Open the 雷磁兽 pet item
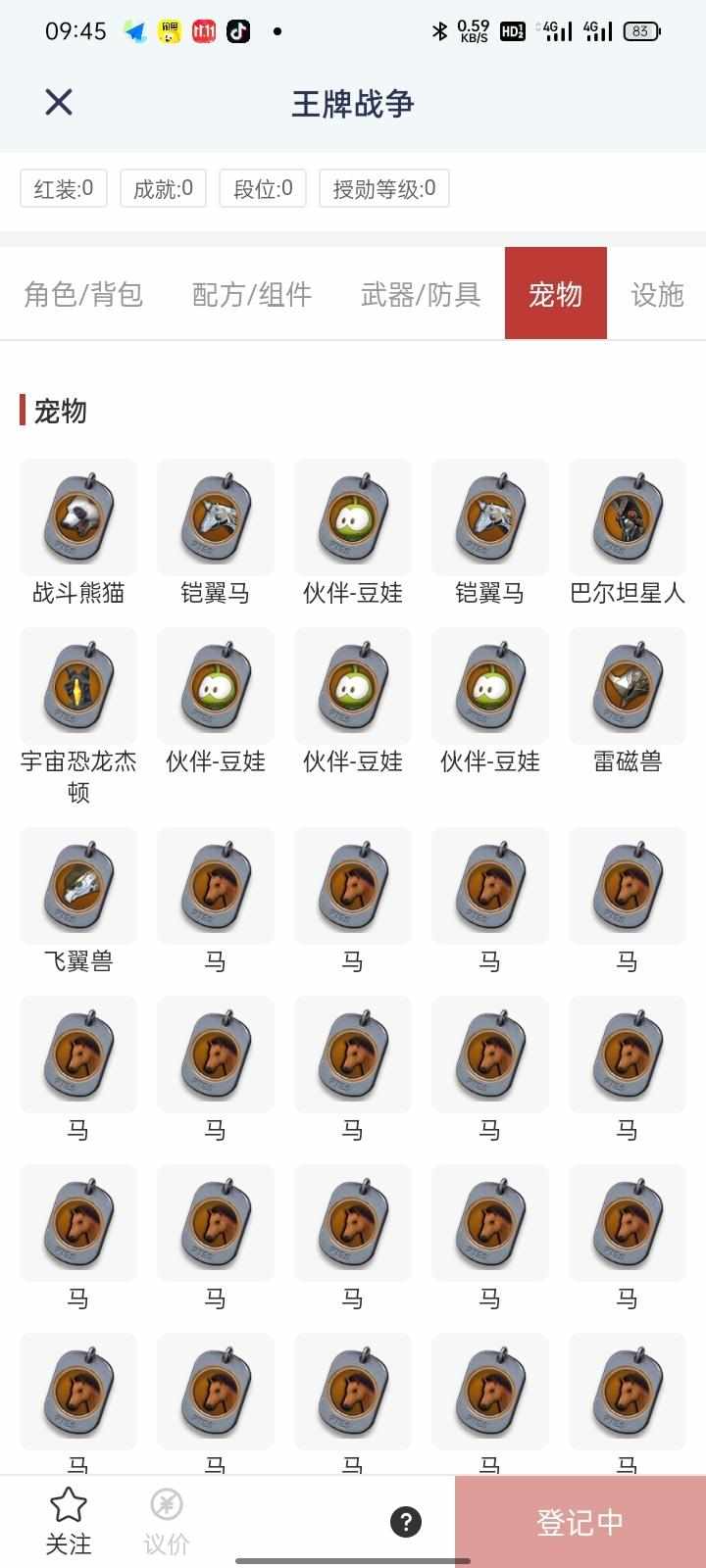 (628, 686)
